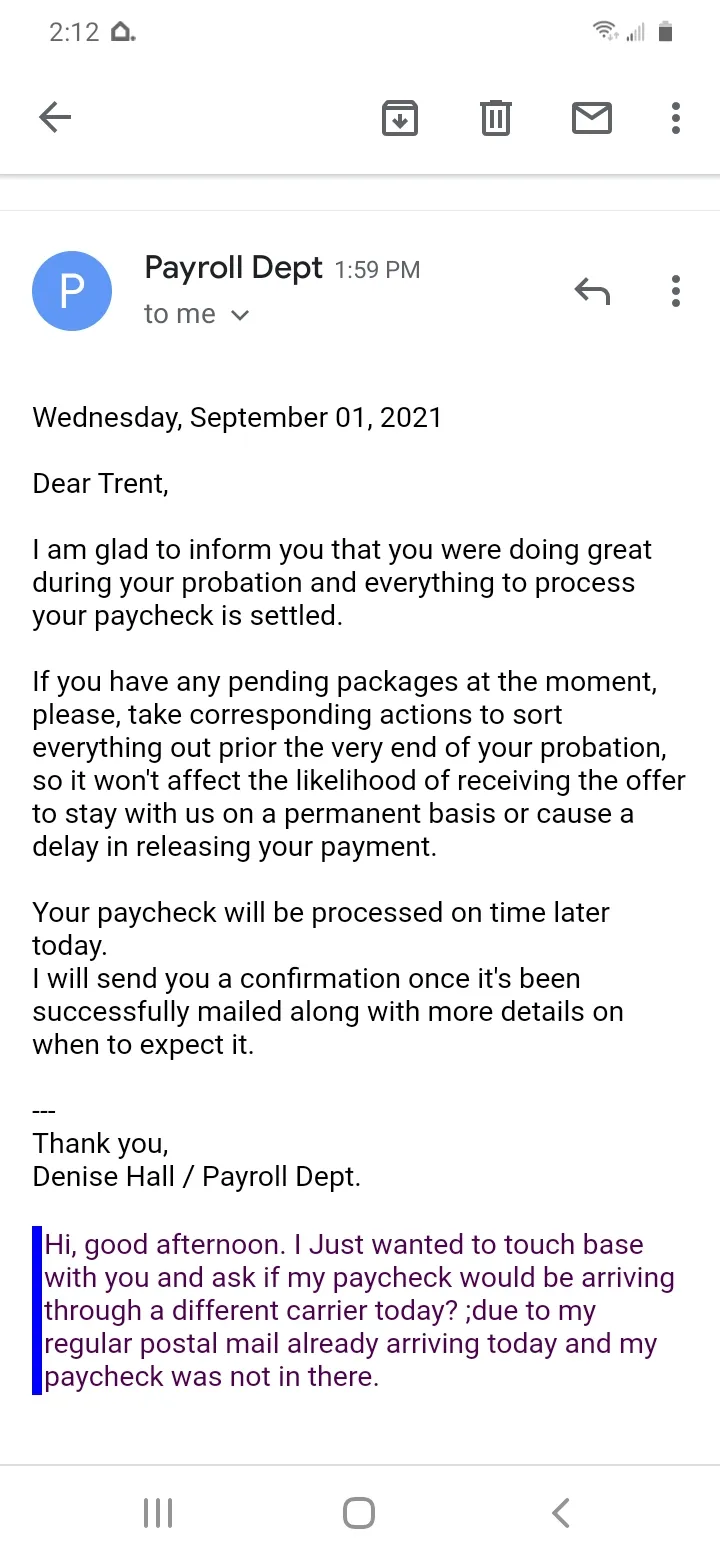Open the message options beside the reply arrow
This screenshot has width=720, height=1560.
pos(676,291)
